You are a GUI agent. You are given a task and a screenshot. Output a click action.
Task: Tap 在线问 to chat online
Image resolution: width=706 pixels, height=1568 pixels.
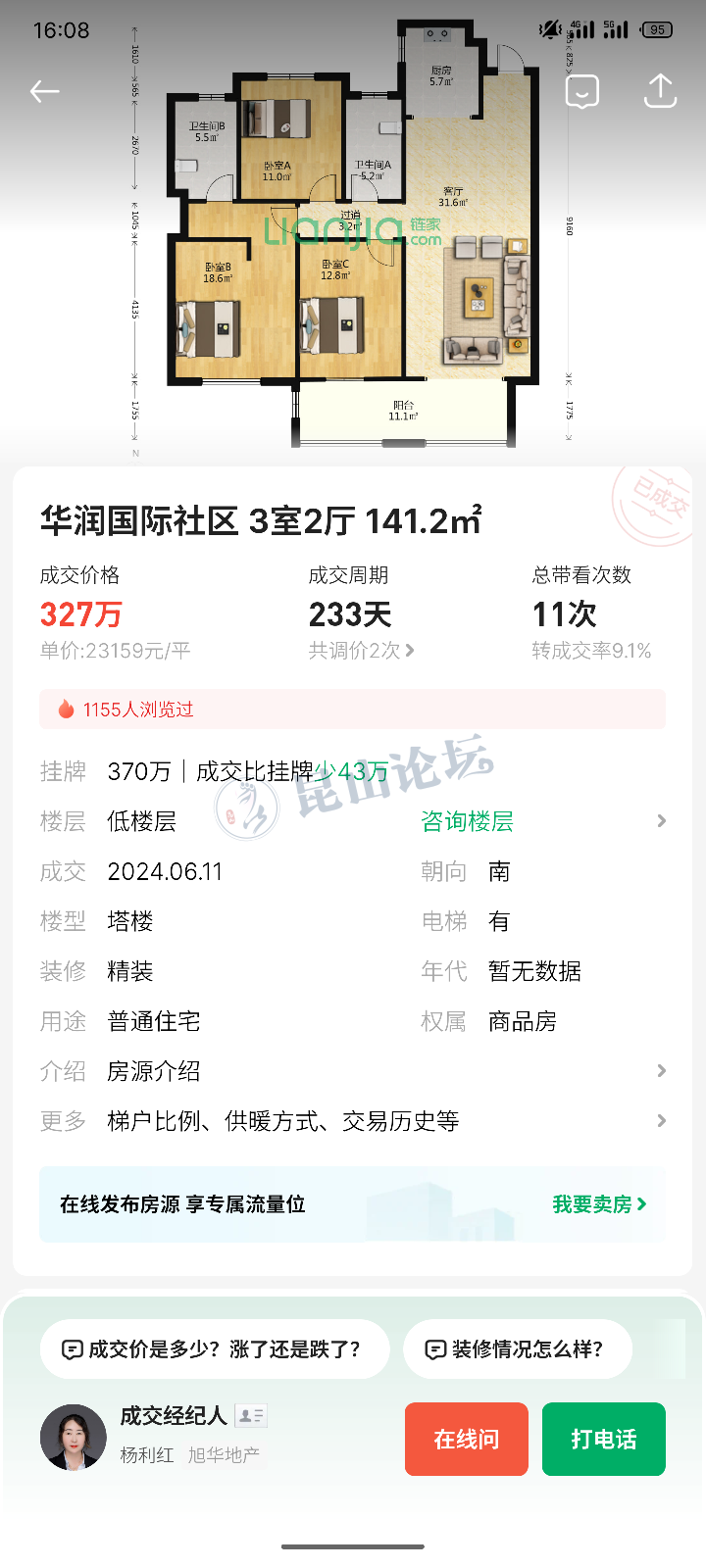[467, 1439]
